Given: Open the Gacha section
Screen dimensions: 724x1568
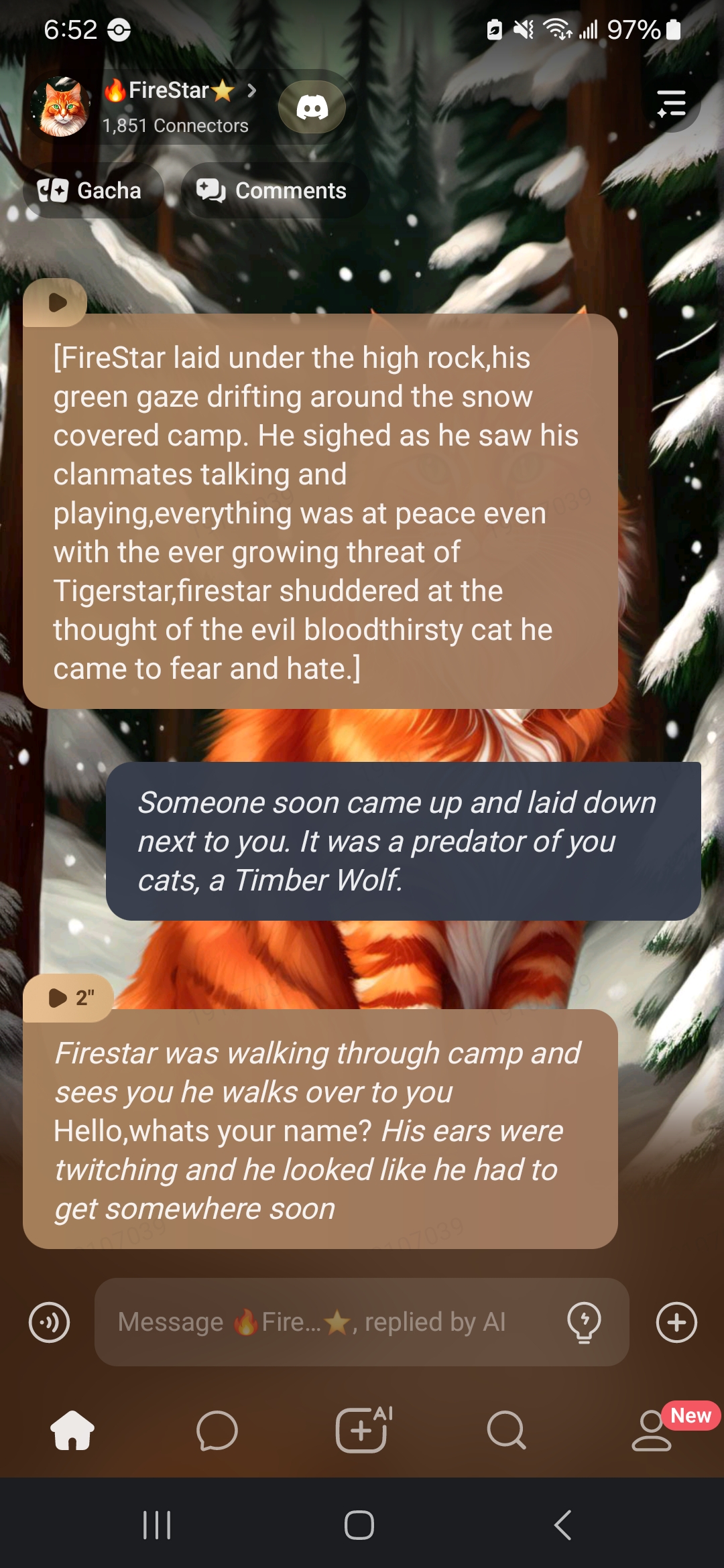Looking at the screenshot, I should [x=91, y=191].
